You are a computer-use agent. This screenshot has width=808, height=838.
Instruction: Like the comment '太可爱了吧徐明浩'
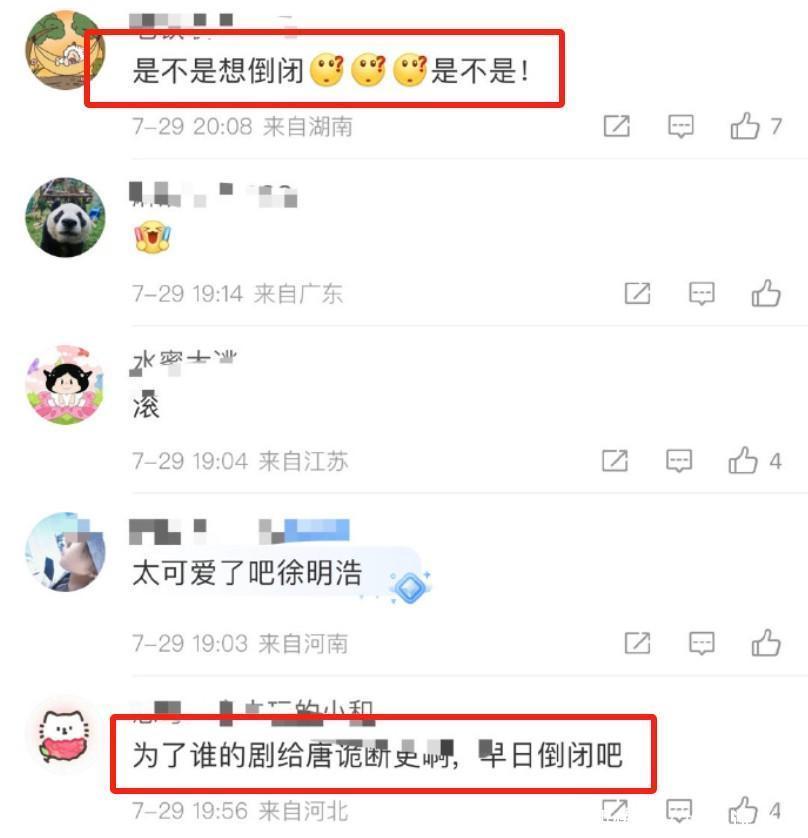coord(766,642)
